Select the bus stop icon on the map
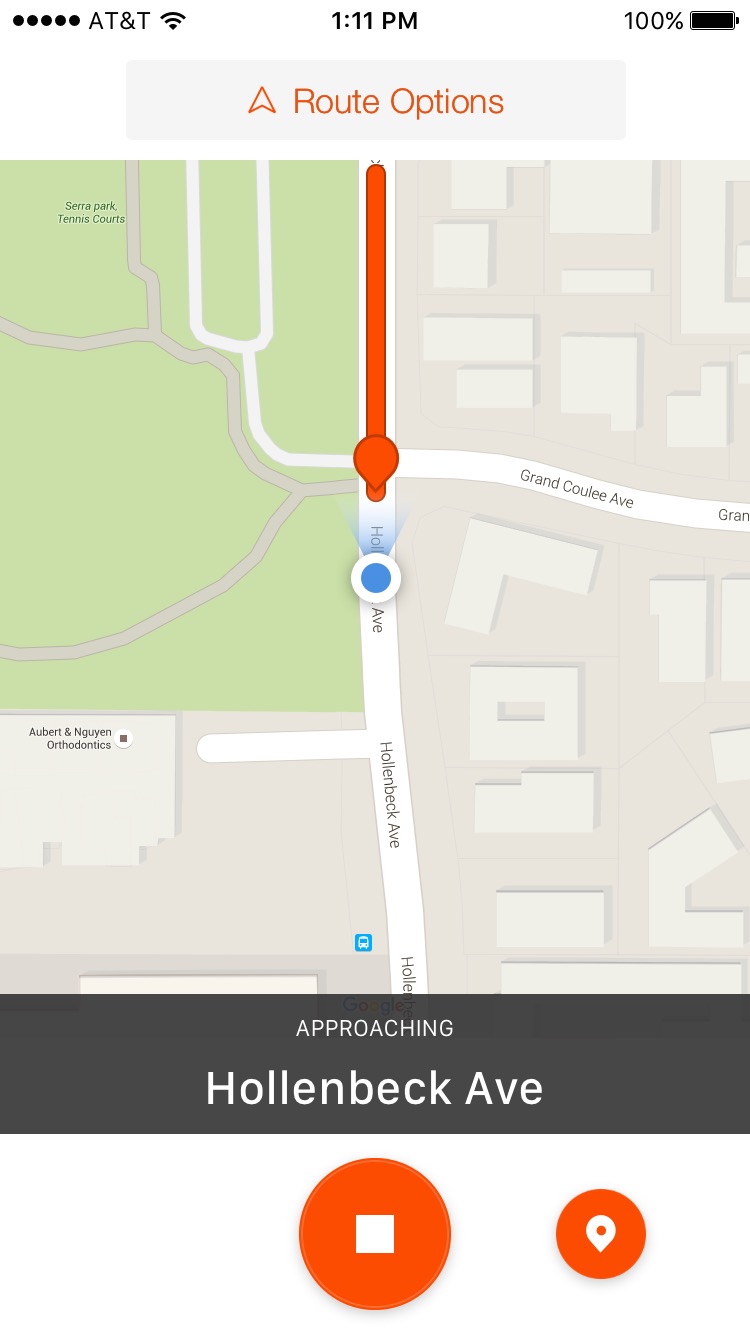Screen dimensions: 750x1334 click(x=364, y=942)
